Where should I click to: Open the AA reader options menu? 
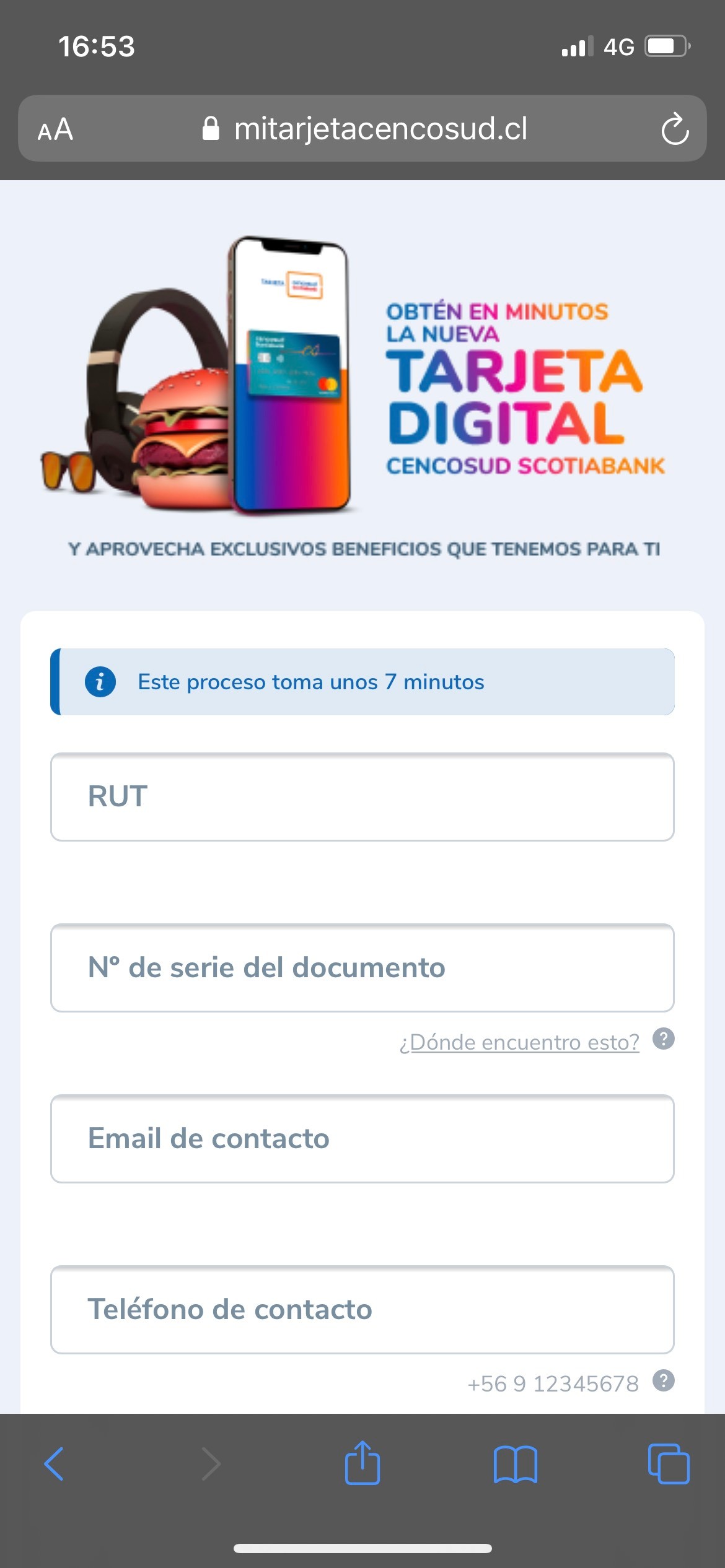(55, 129)
